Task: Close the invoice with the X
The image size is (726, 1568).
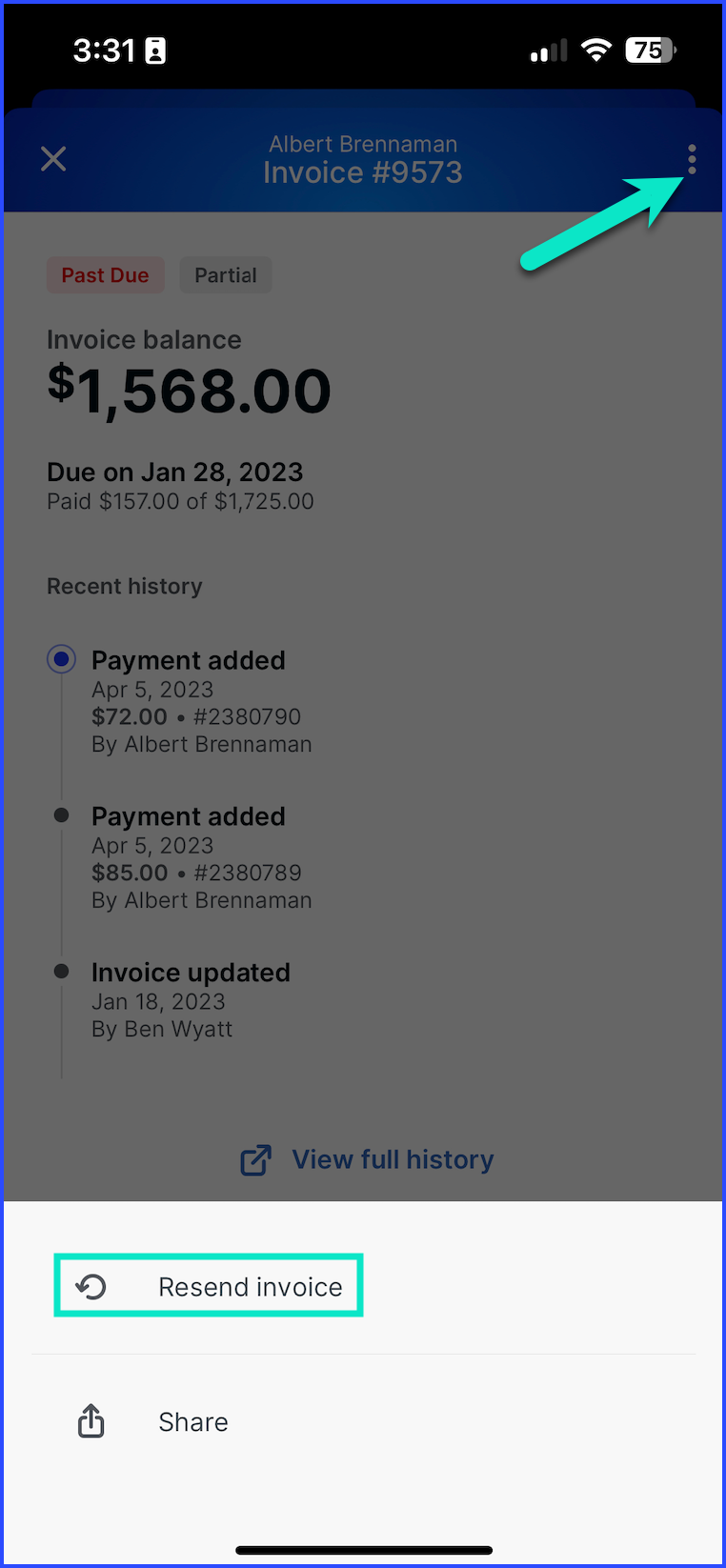Action: click(53, 158)
